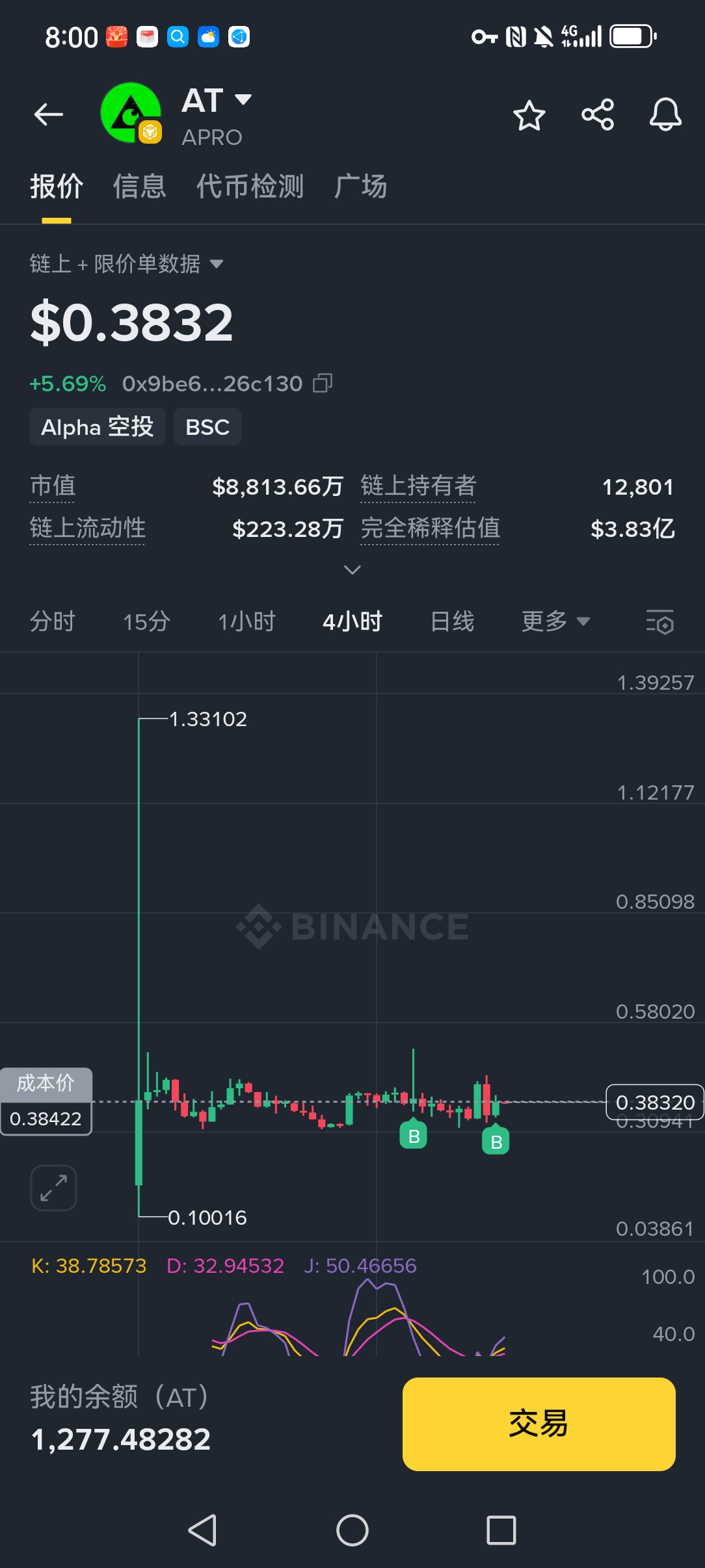Open the 更多 intervals dropdown

pos(555,621)
